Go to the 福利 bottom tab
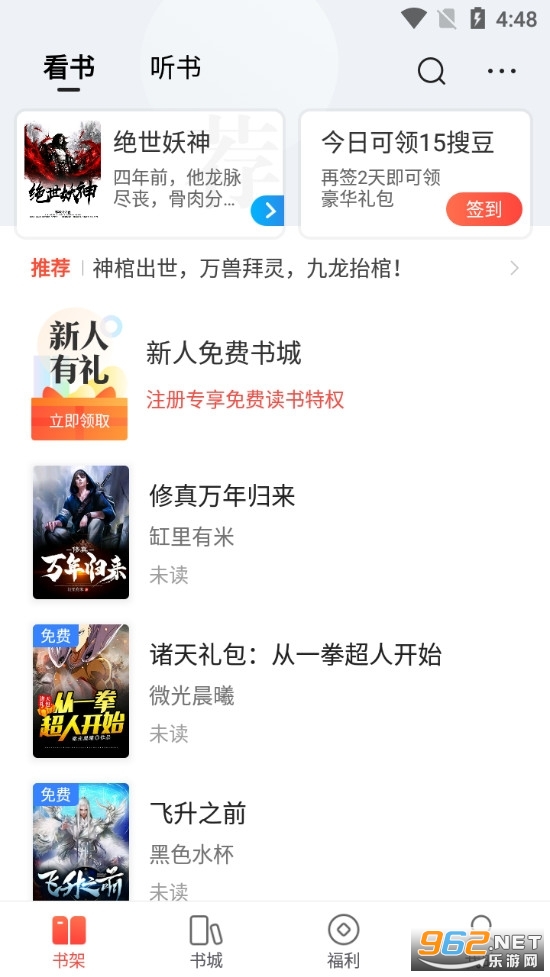The image size is (550, 977). pos(343,941)
